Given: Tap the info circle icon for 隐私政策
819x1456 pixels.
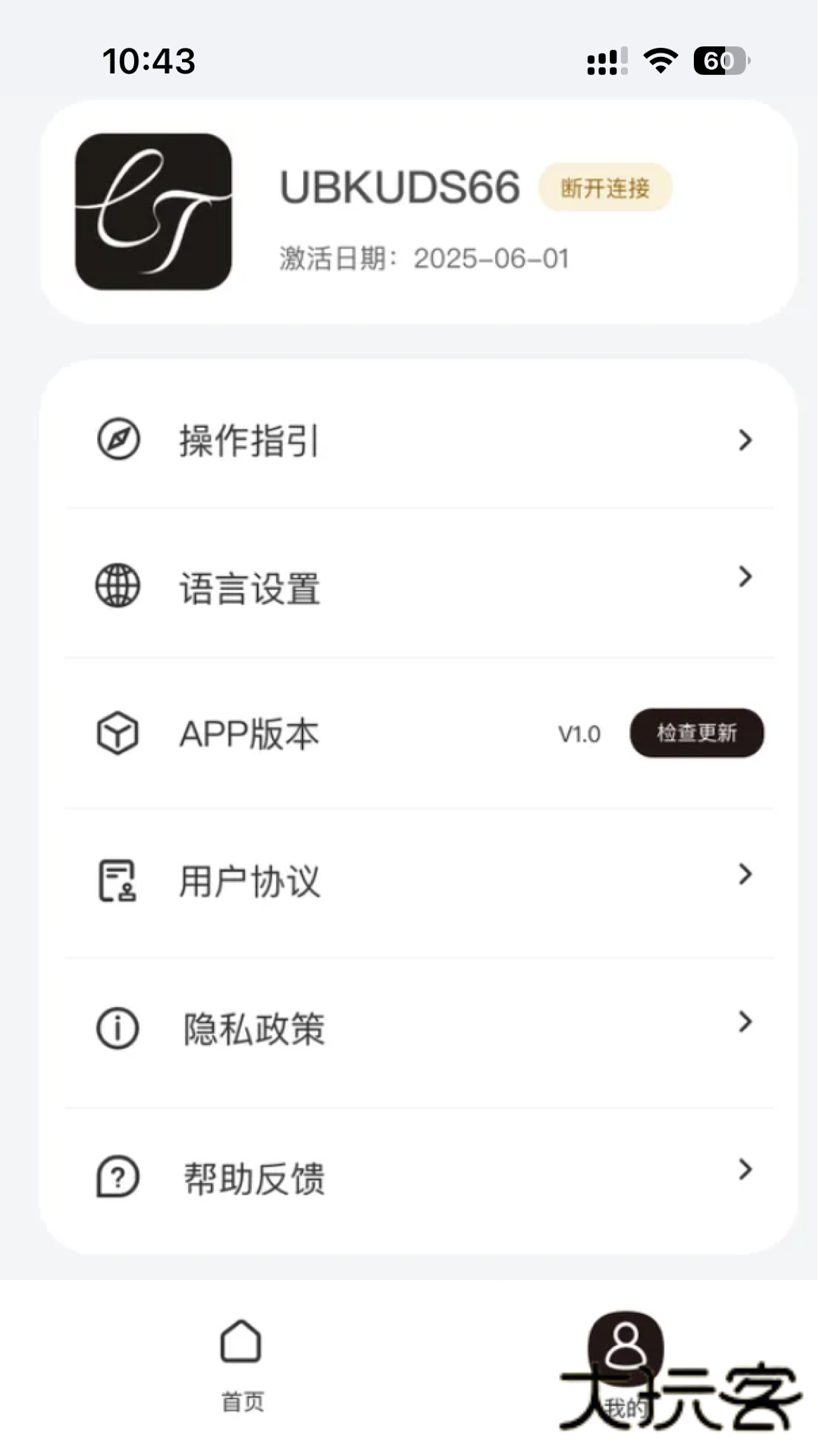Looking at the screenshot, I should pyautogui.click(x=117, y=1028).
